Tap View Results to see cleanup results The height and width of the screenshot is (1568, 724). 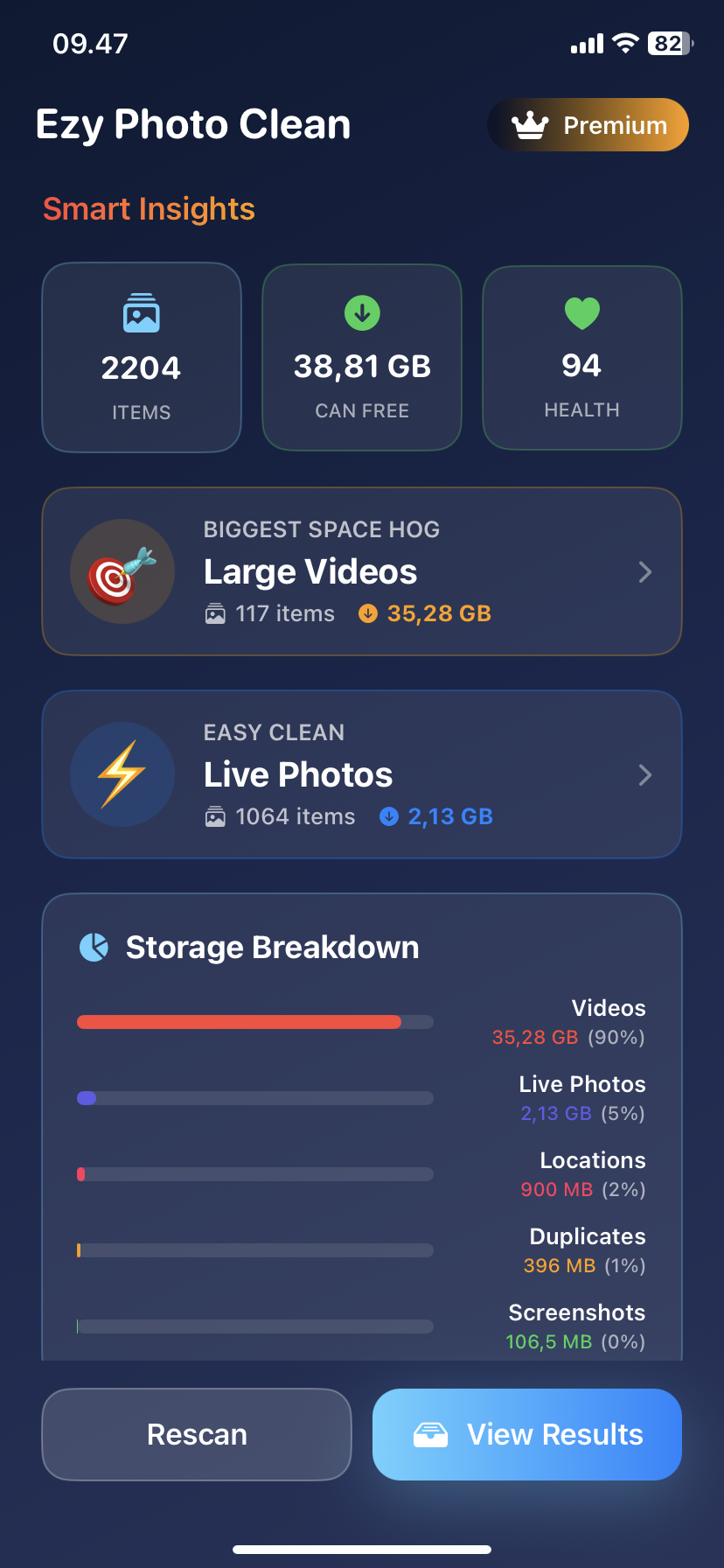coord(526,1434)
